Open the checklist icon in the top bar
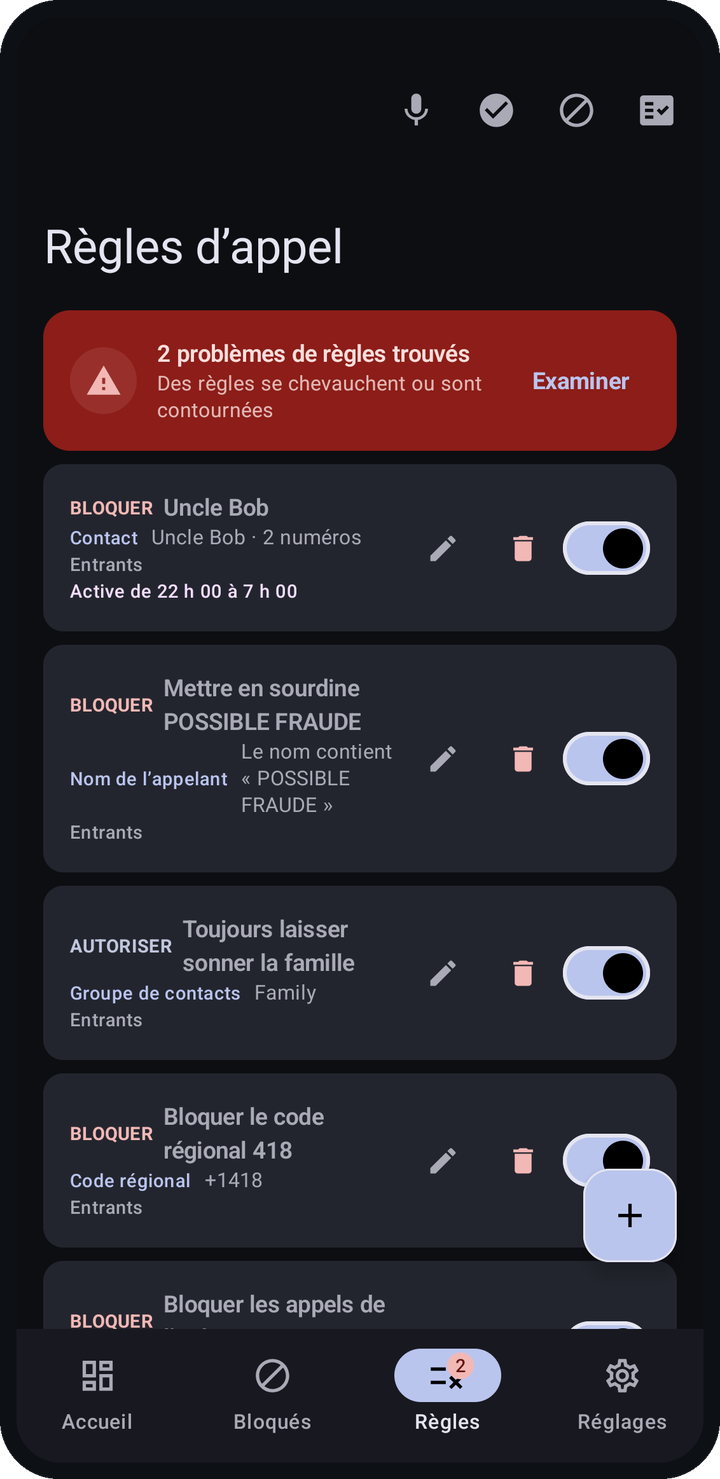The height and width of the screenshot is (1479, 720). tap(657, 110)
